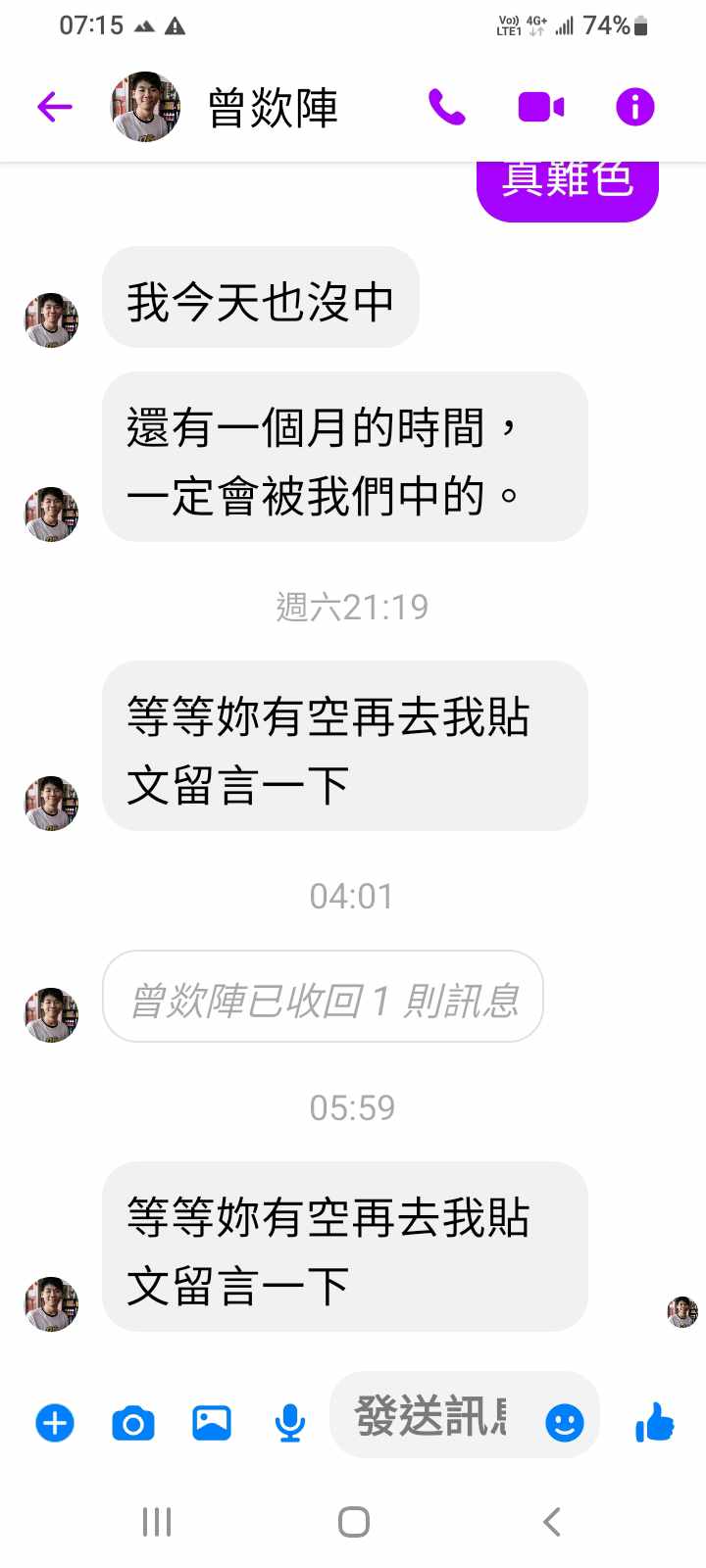Screen dimensions: 706x1568
Task: Start a video call with 曾歘陣
Action: coord(541,107)
